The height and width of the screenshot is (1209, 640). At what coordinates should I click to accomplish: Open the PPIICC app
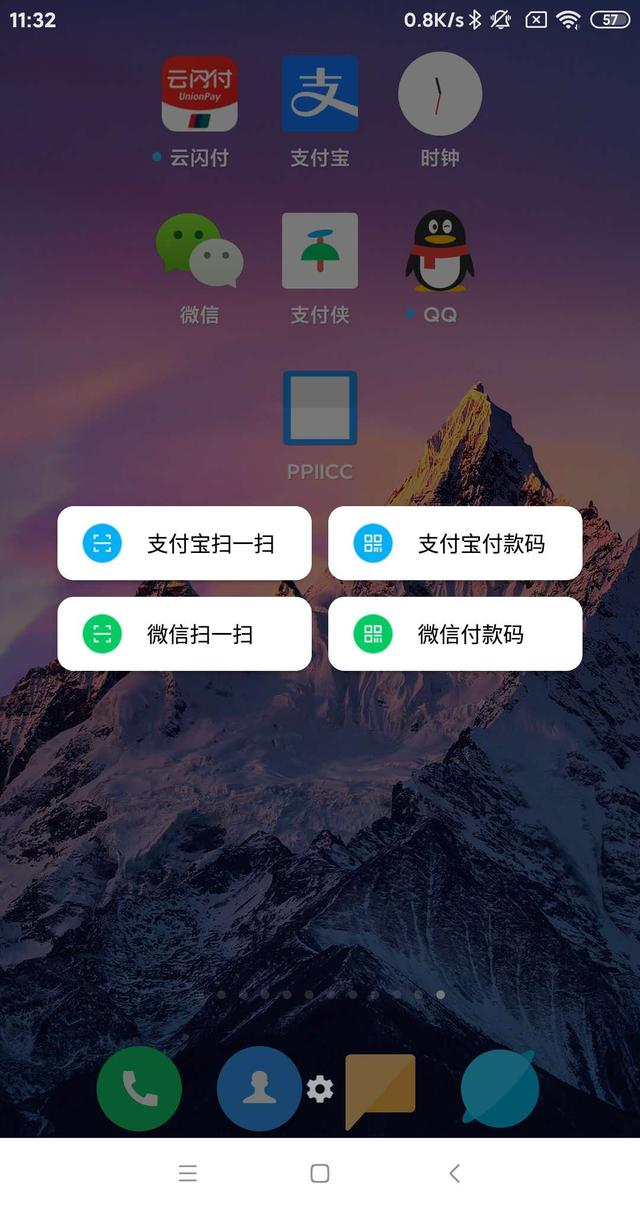[x=320, y=408]
